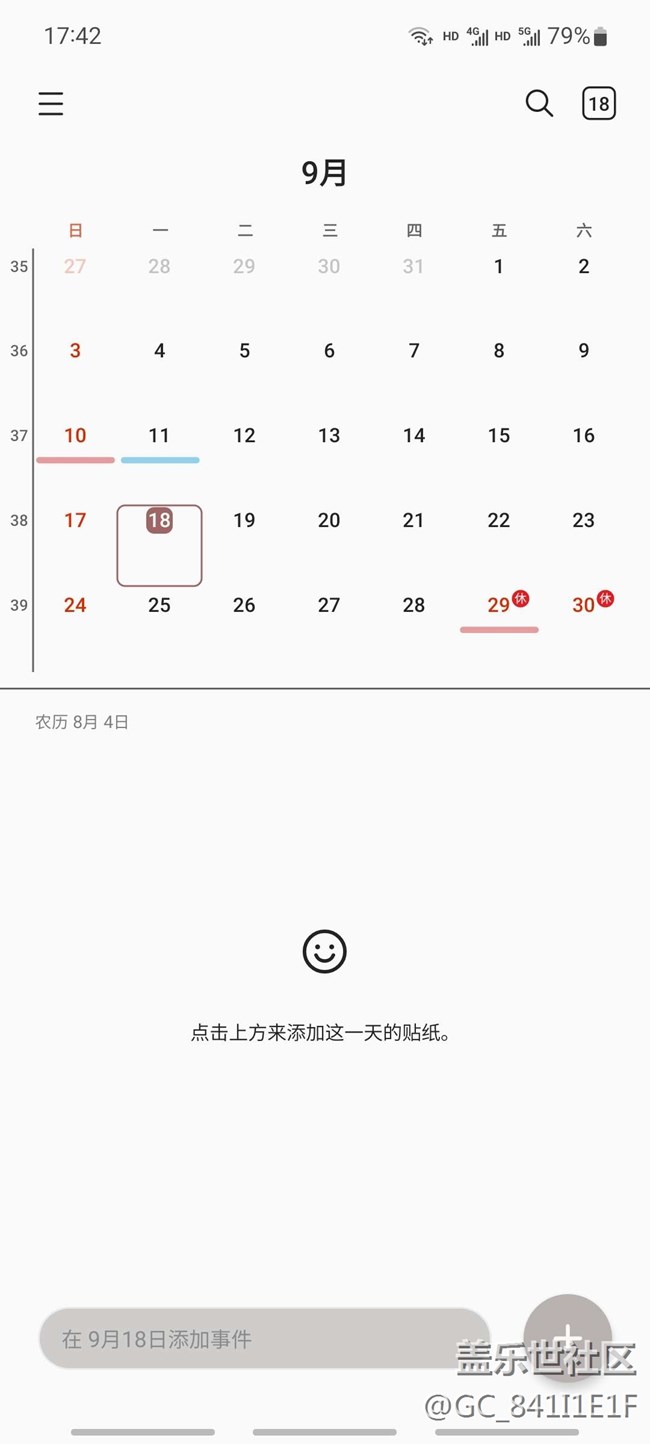Create a new event with plus button
This screenshot has width=650, height=1444.
pos(567,1336)
